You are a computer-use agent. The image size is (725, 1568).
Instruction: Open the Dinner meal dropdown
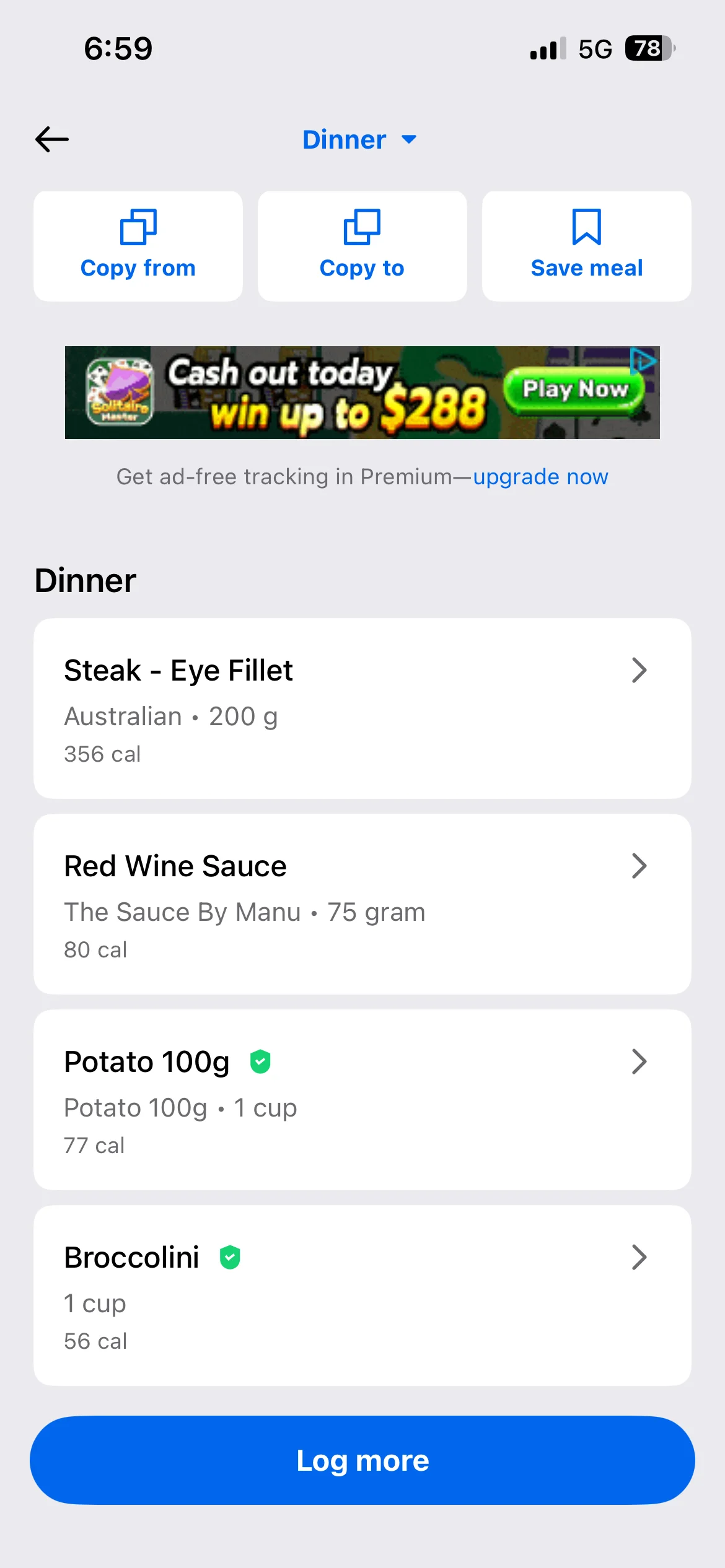tap(359, 140)
